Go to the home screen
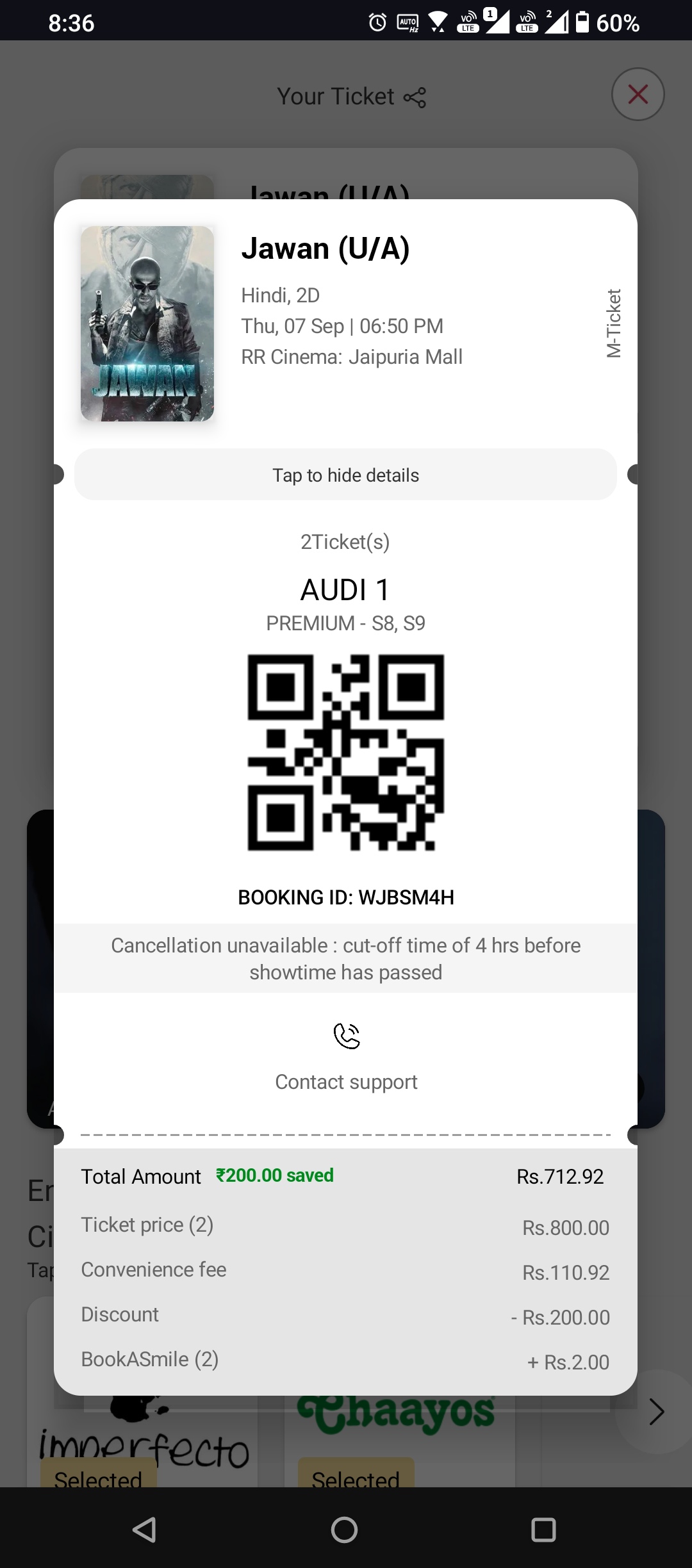 coord(344,1530)
